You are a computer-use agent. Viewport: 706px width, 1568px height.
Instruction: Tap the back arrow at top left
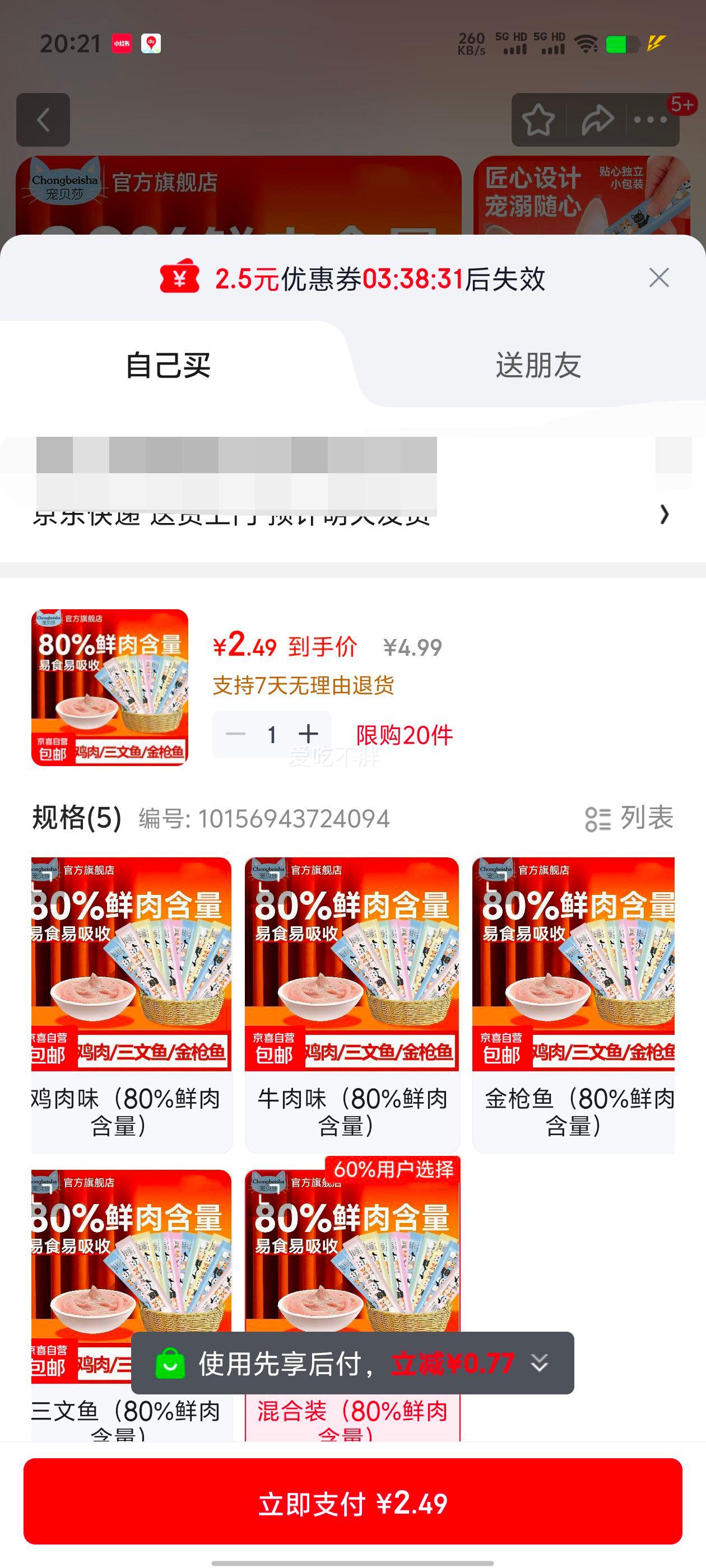click(43, 119)
